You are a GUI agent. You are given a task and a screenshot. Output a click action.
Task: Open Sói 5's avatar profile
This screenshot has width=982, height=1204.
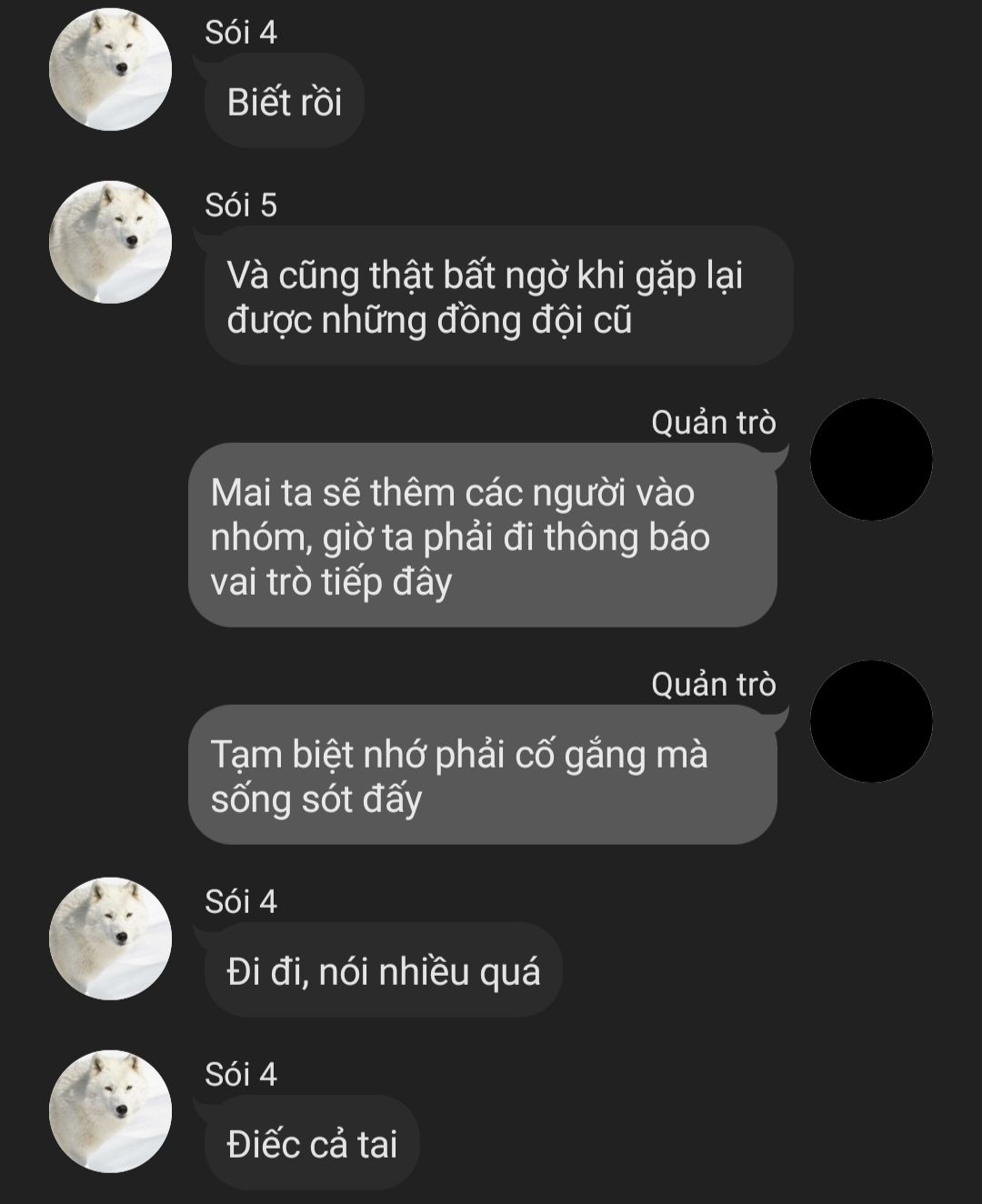pyautogui.click(x=110, y=242)
